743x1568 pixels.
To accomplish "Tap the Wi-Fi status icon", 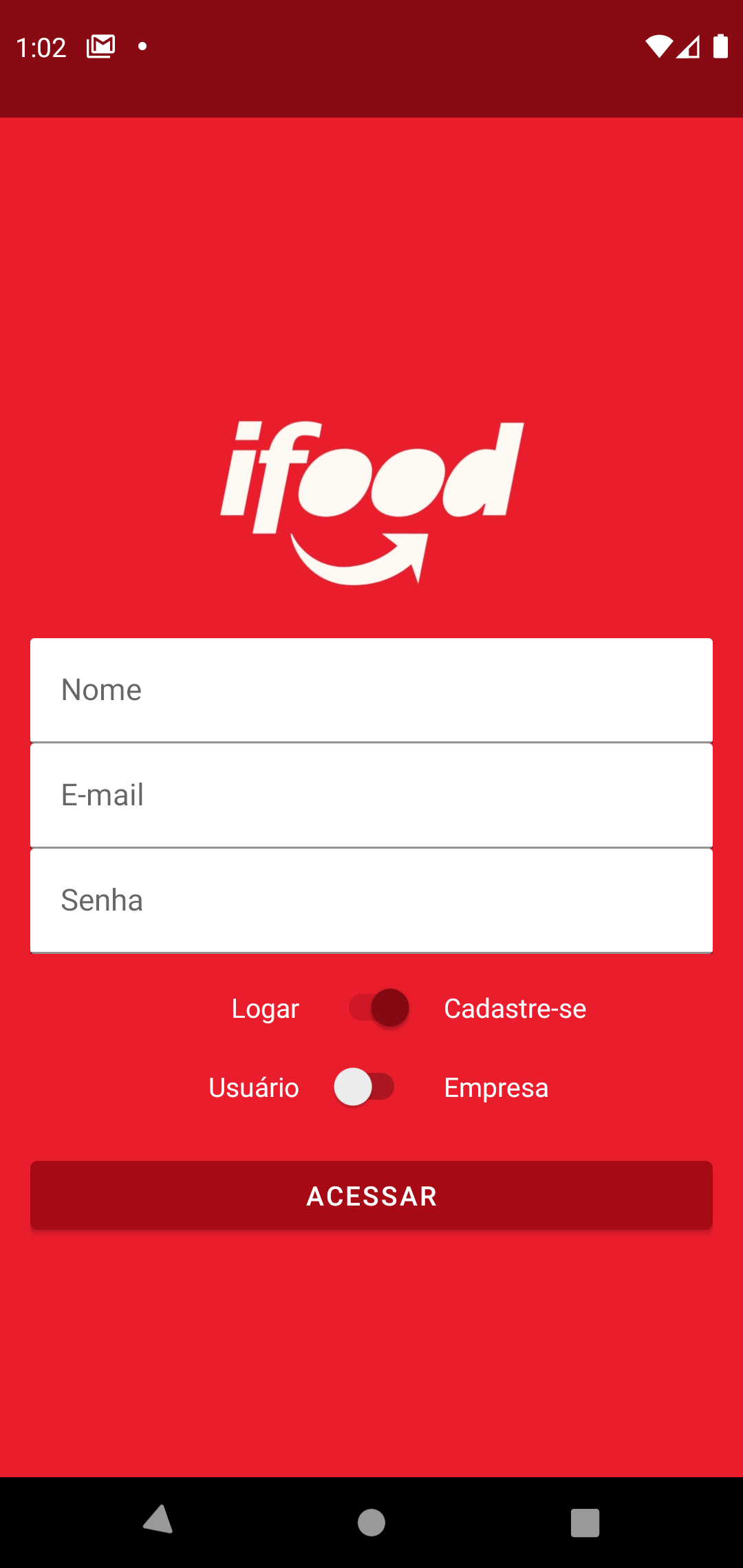I will [658, 45].
